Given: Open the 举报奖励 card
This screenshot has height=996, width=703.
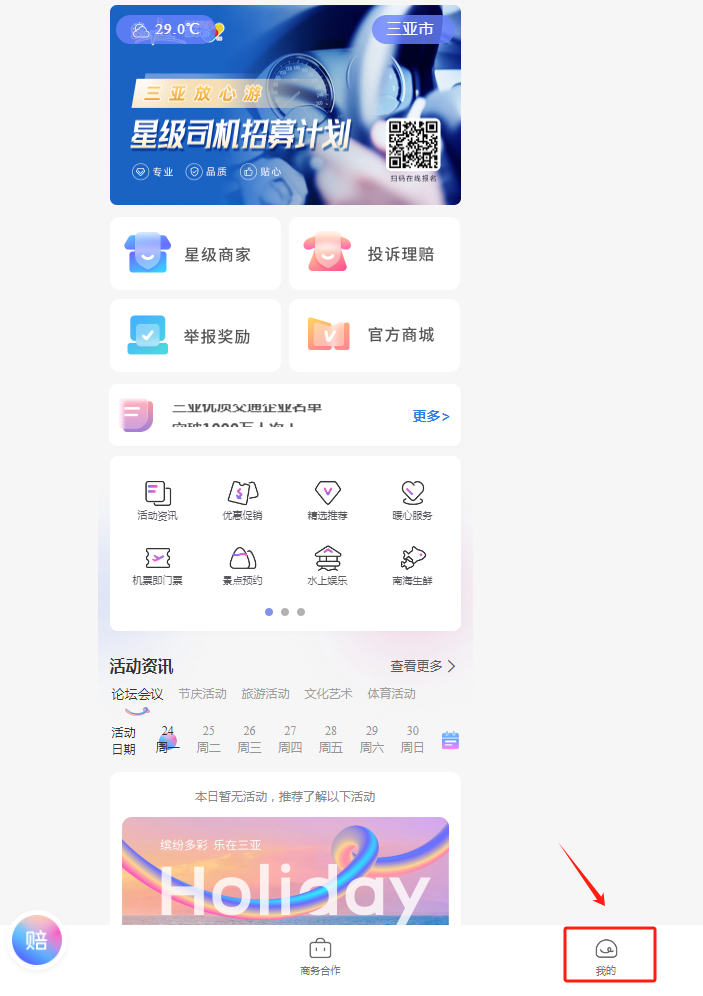Looking at the screenshot, I should click(195, 336).
